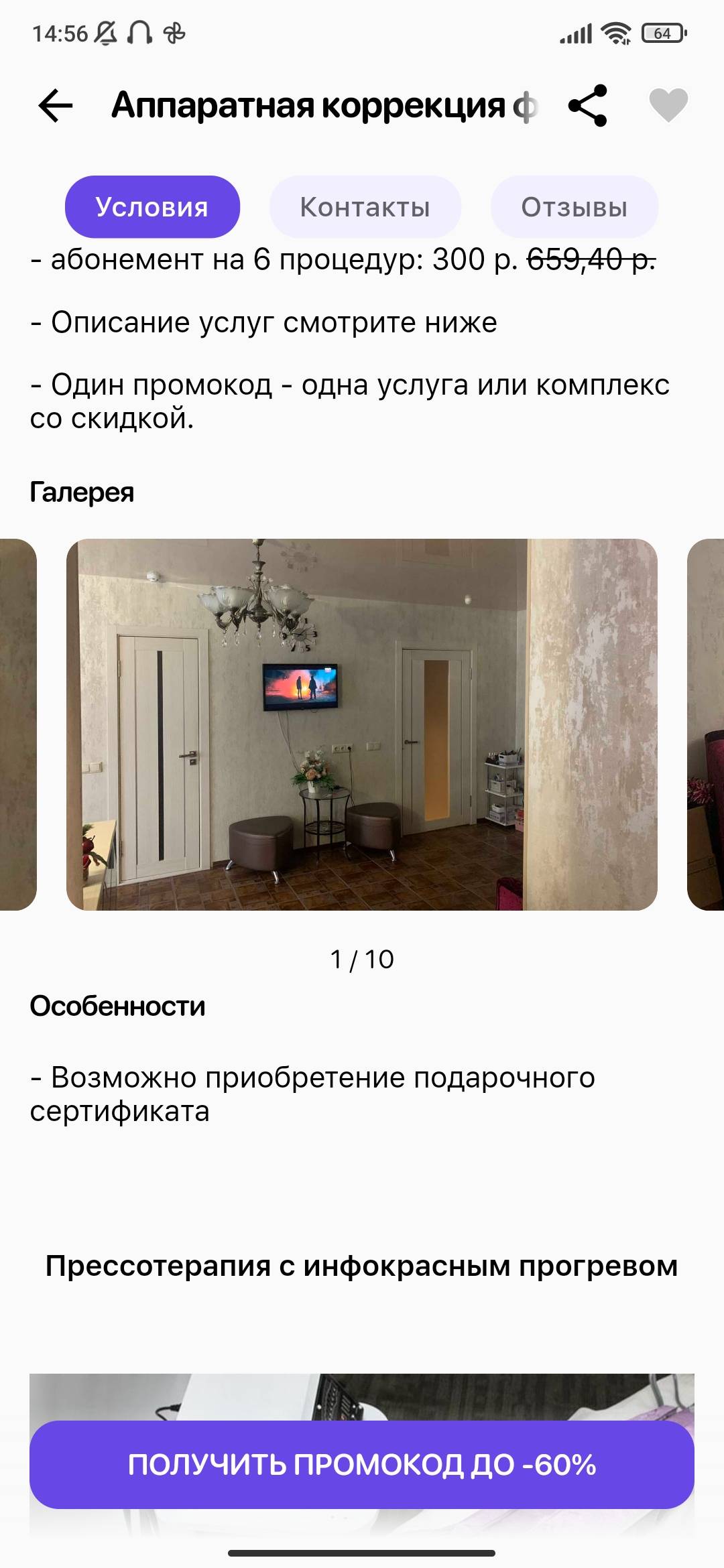
Task: Open the gallery photo of the salon interior
Action: [362, 724]
